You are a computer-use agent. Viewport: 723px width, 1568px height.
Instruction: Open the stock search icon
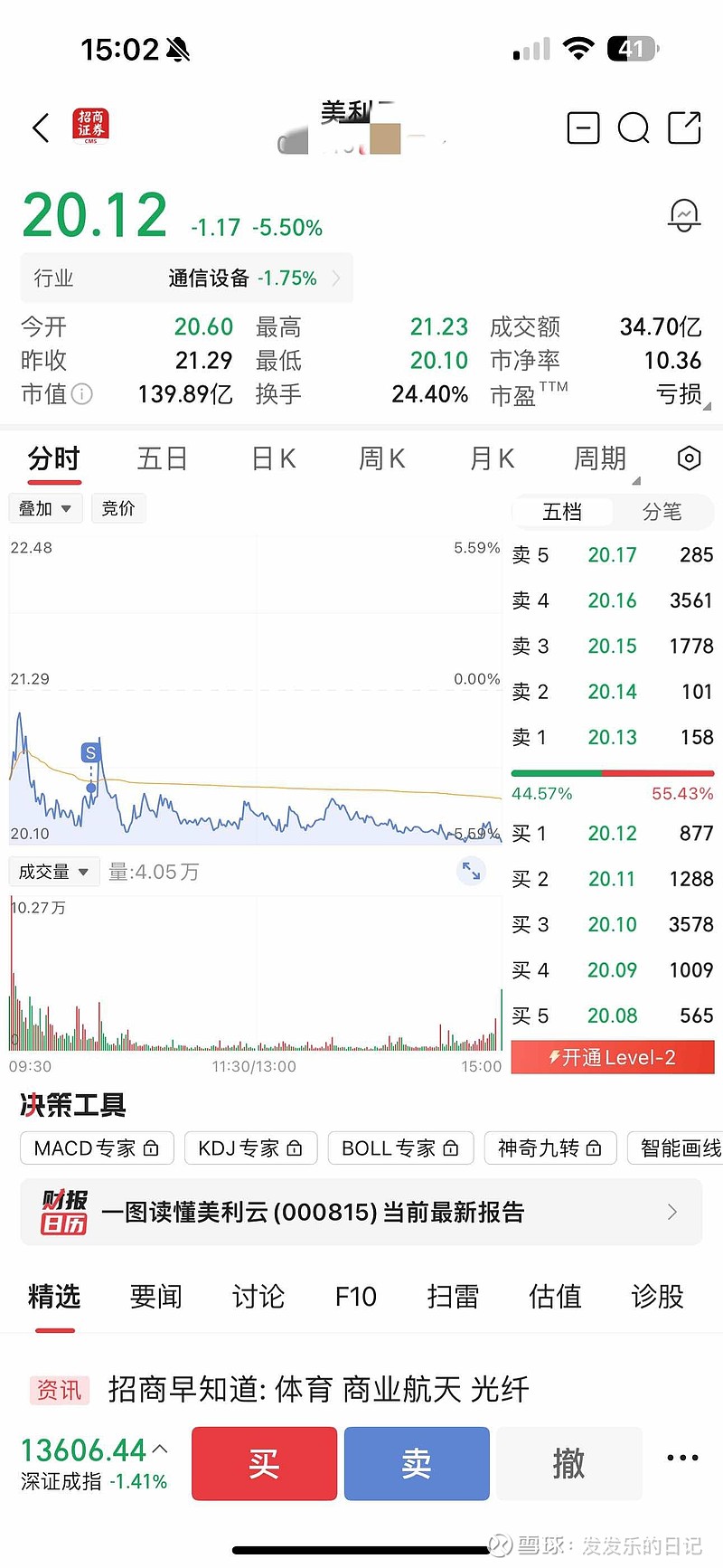pyautogui.click(x=634, y=128)
